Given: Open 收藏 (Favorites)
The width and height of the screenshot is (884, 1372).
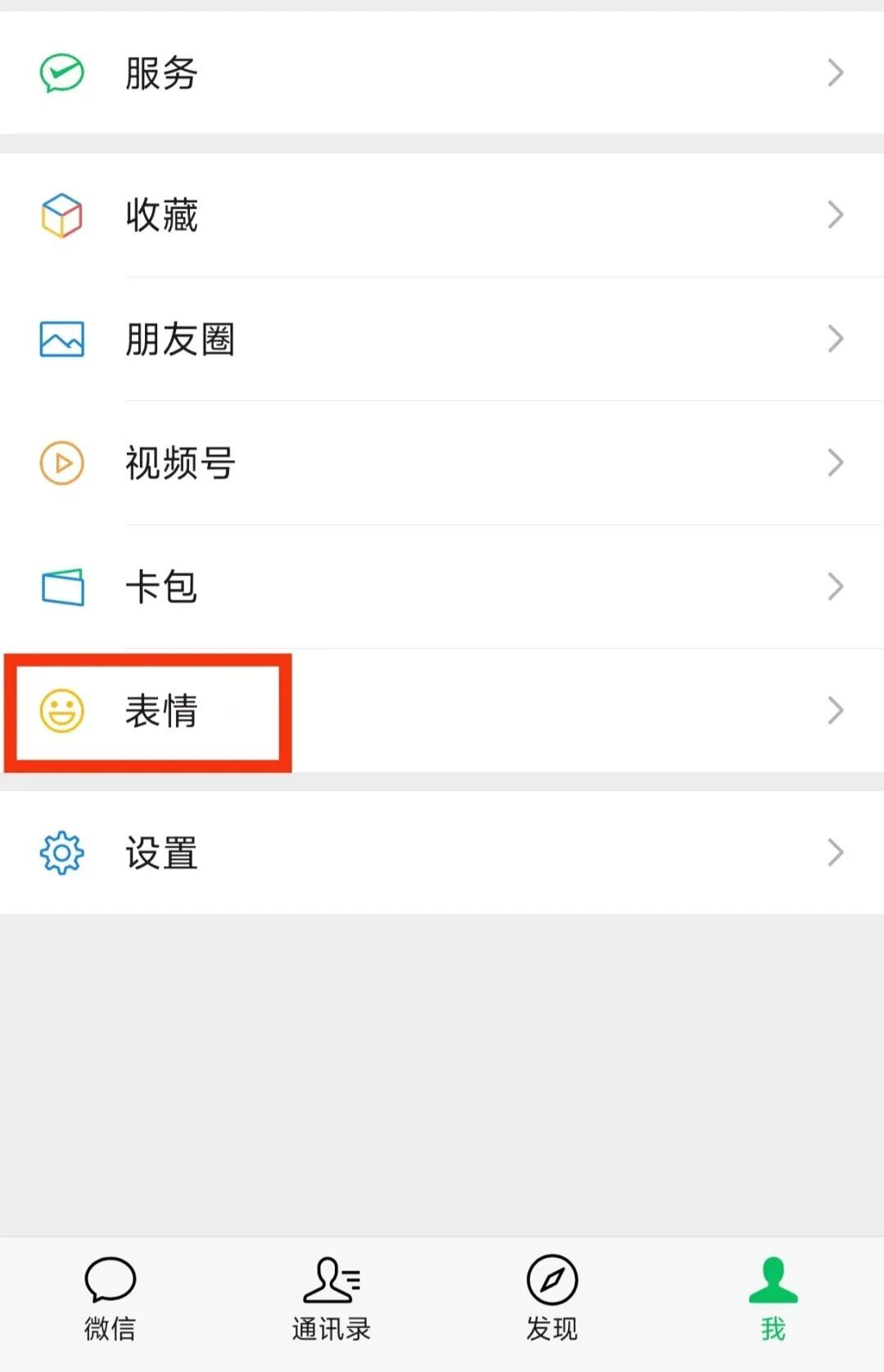Looking at the screenshot, I should [442, 215].
